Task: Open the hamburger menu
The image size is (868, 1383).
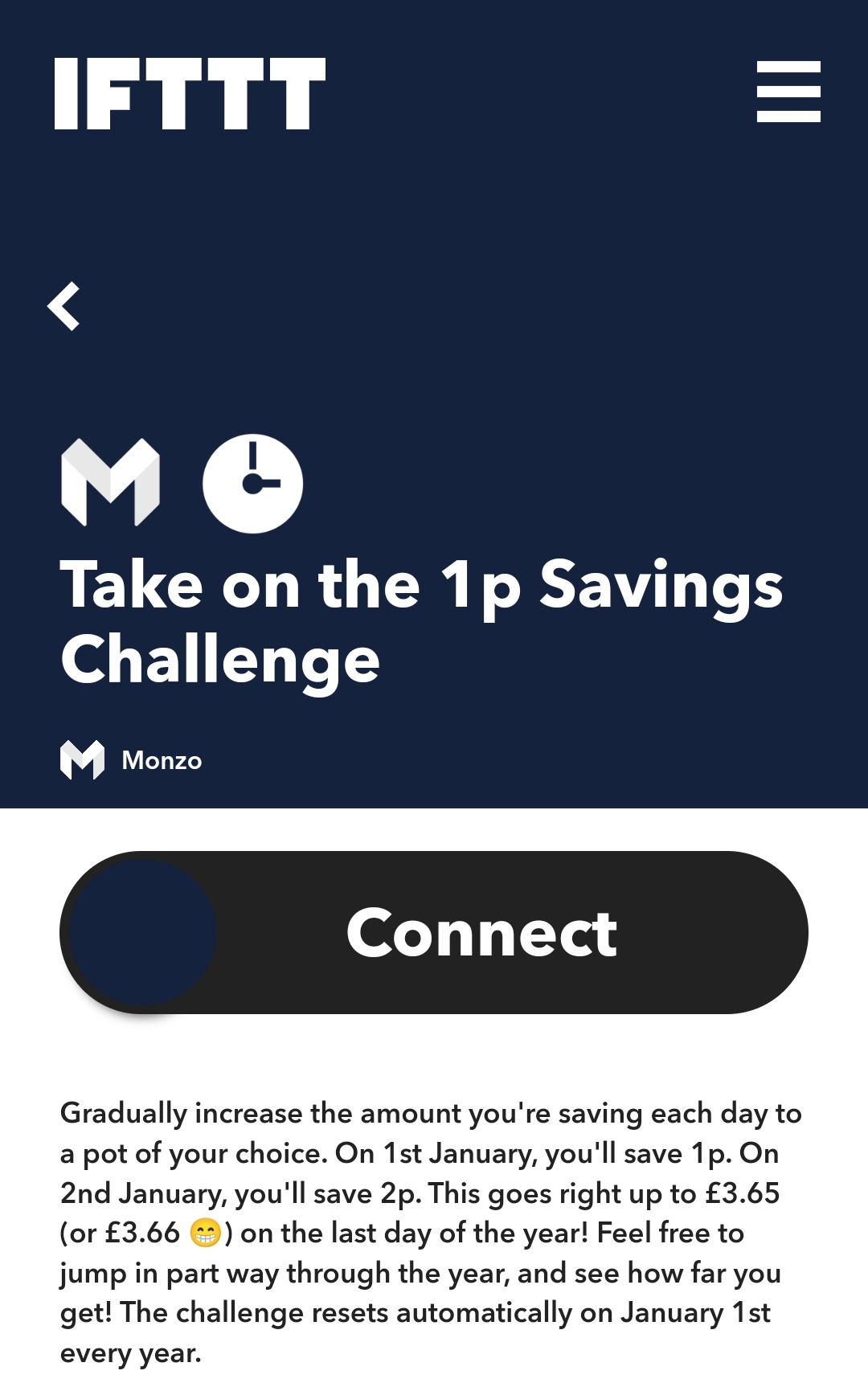Action: (788, 92)
